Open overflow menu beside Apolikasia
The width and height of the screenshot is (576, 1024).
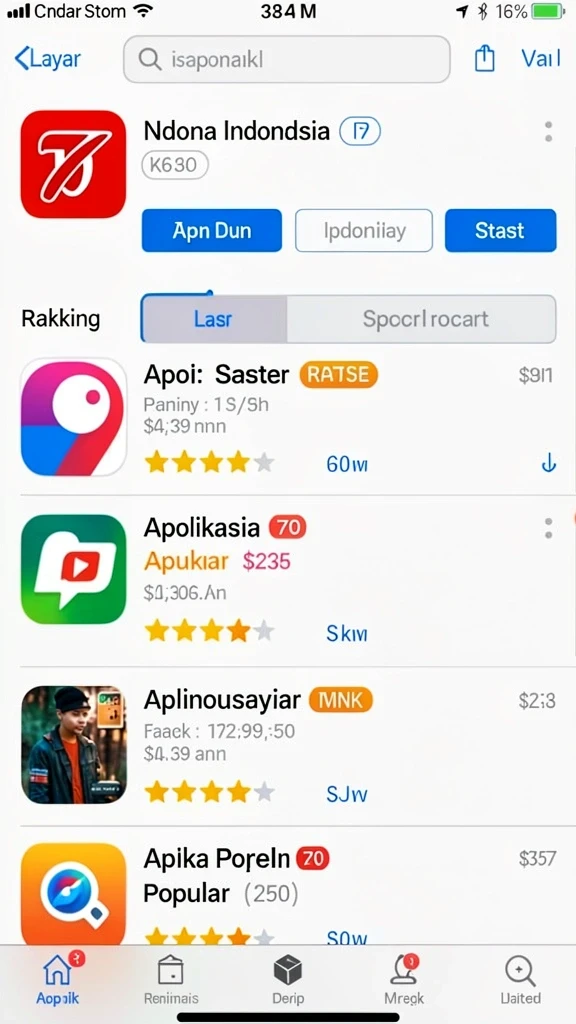click(549, 528)
